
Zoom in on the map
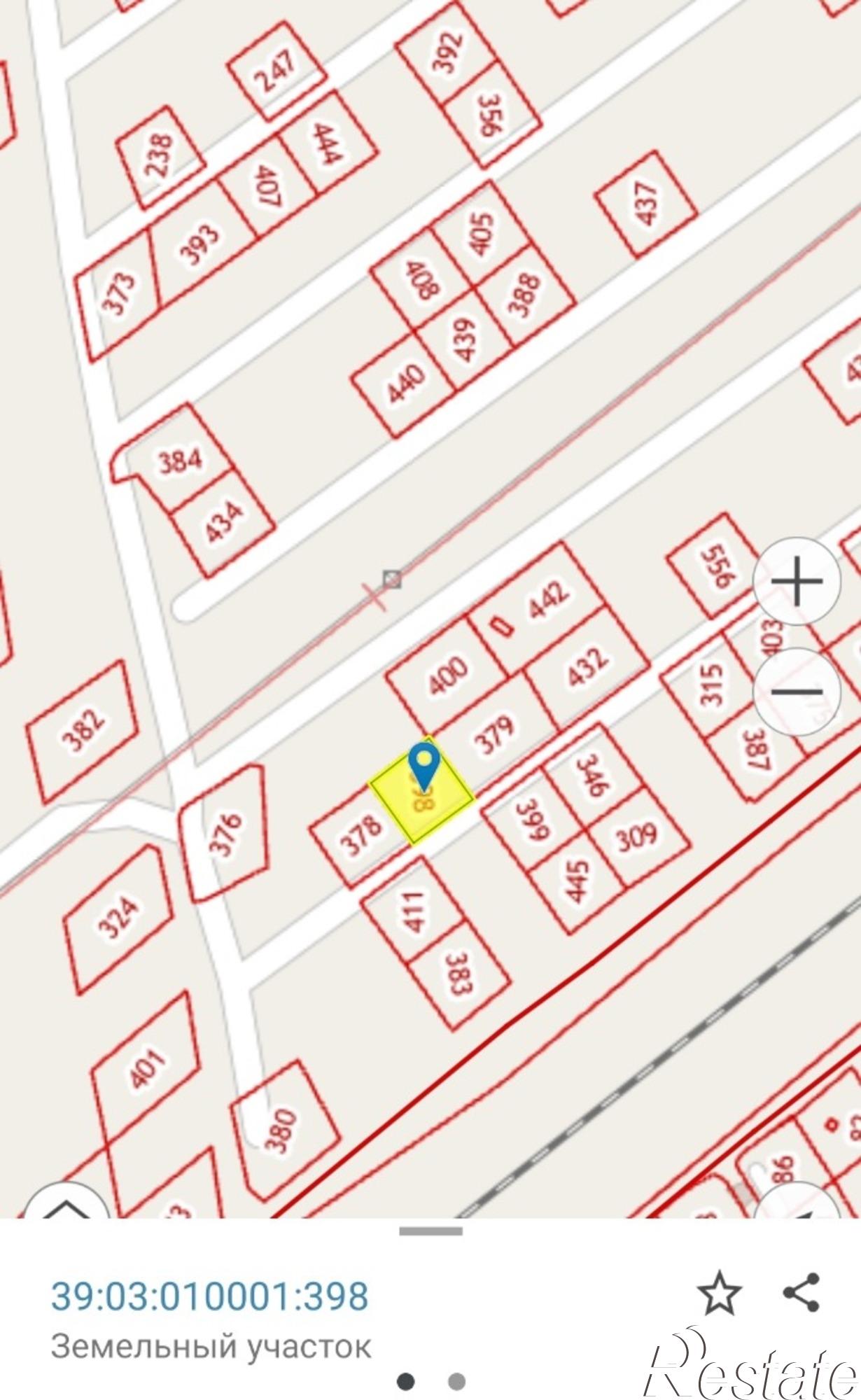click(x=797, y=581)
